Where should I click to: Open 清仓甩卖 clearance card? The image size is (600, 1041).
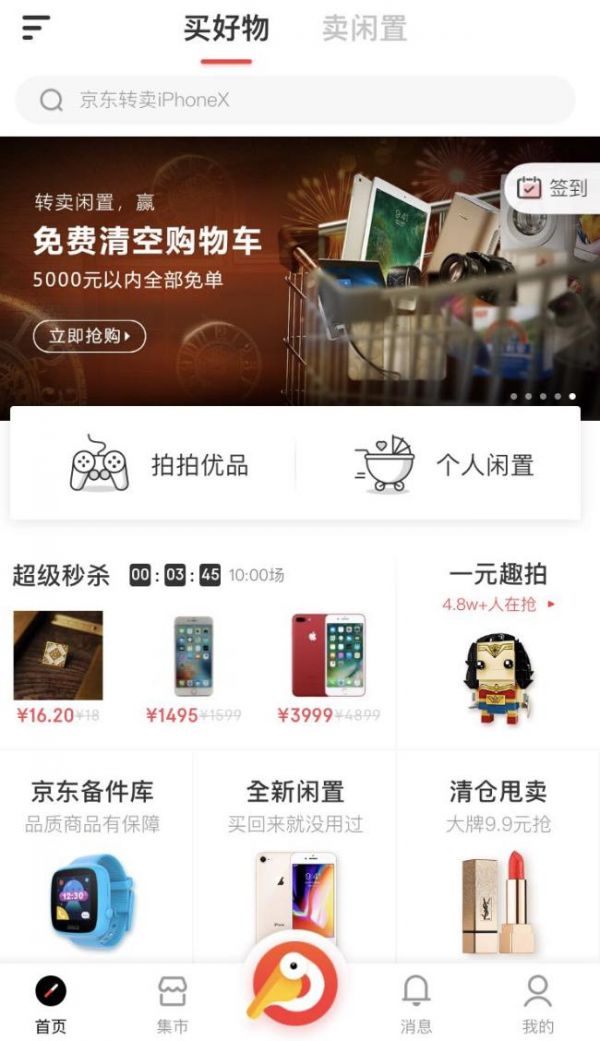[x=497, y=860]
